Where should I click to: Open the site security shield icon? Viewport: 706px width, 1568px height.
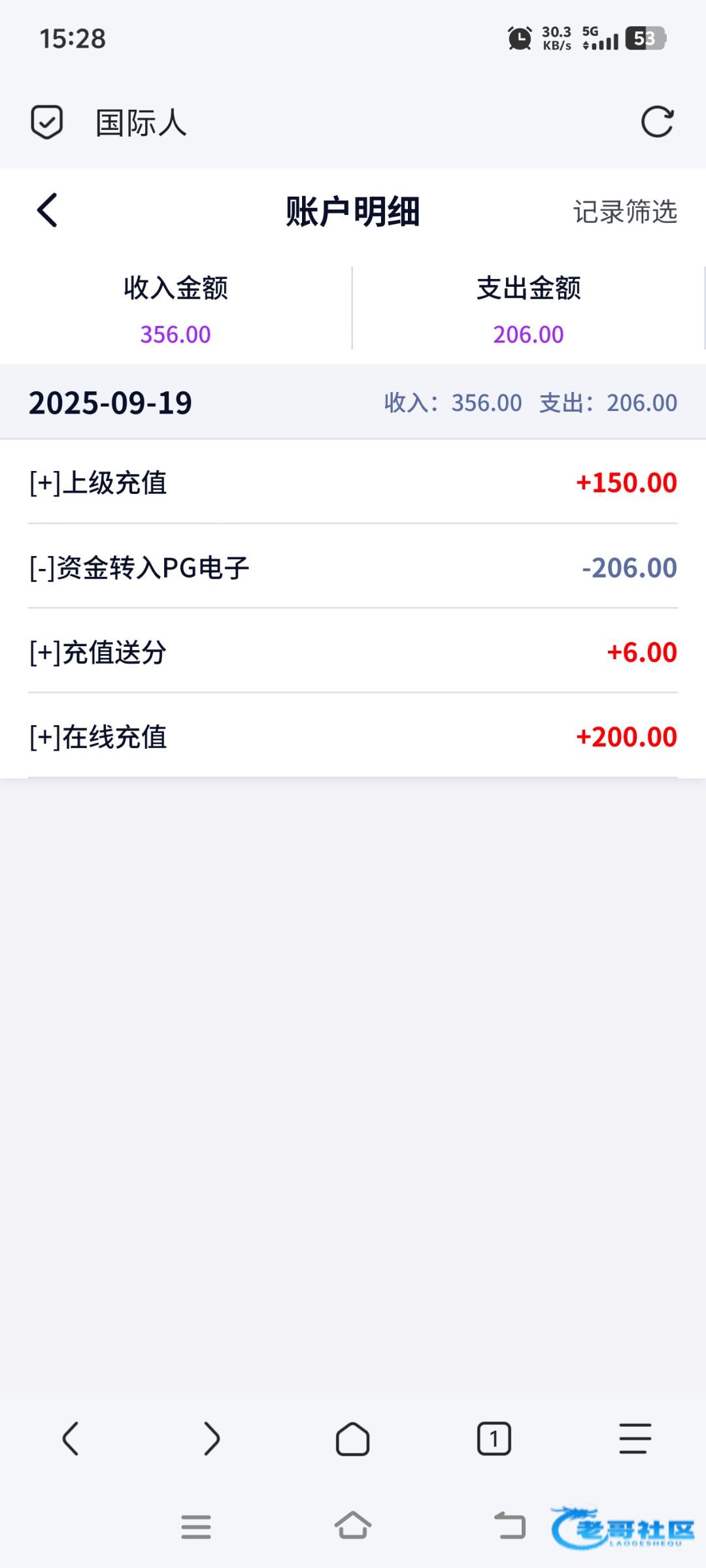(46, 122)
